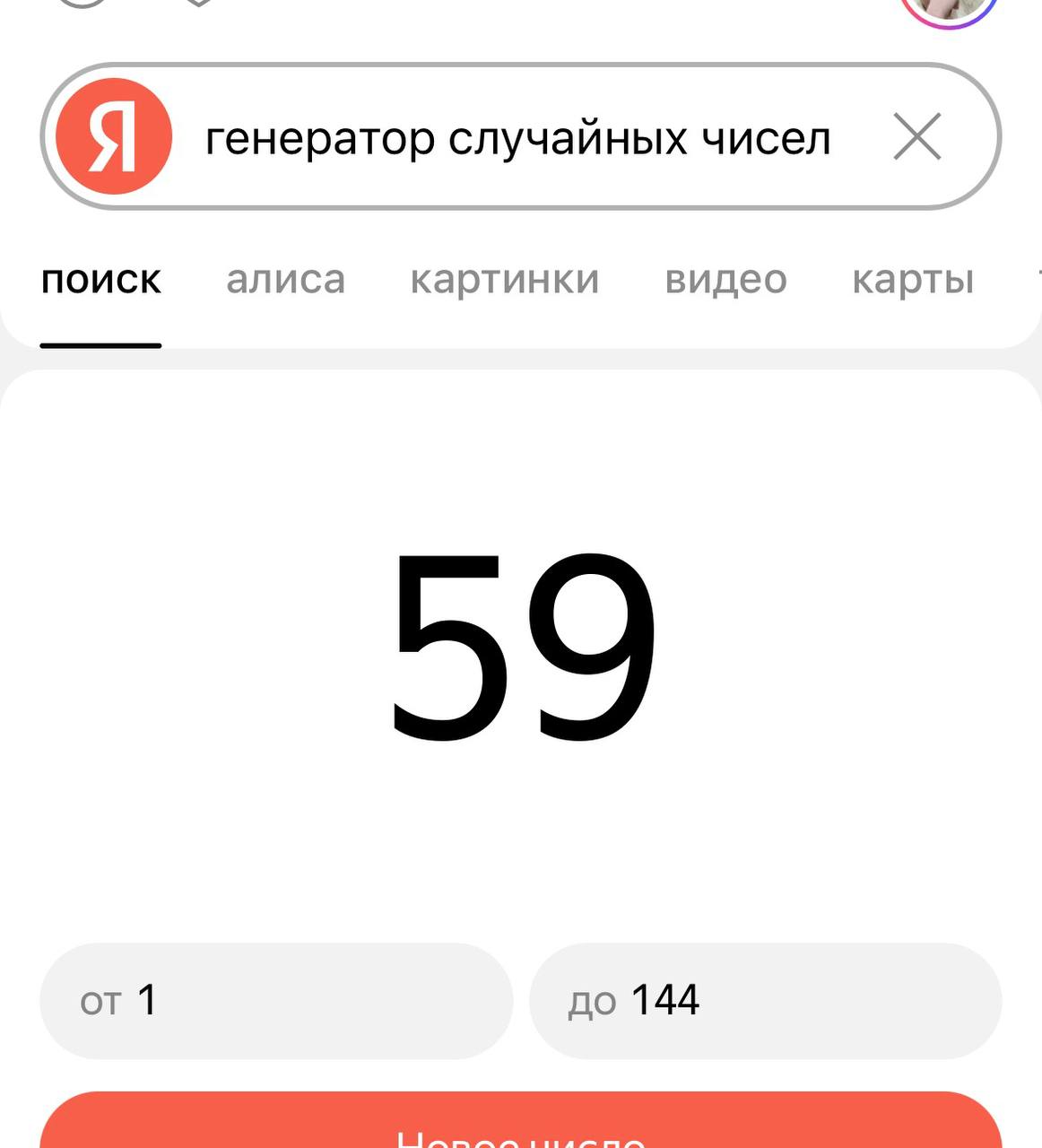Tap the Yandex Я logo button
The image size is (1042, 1148).
(114, 137)
